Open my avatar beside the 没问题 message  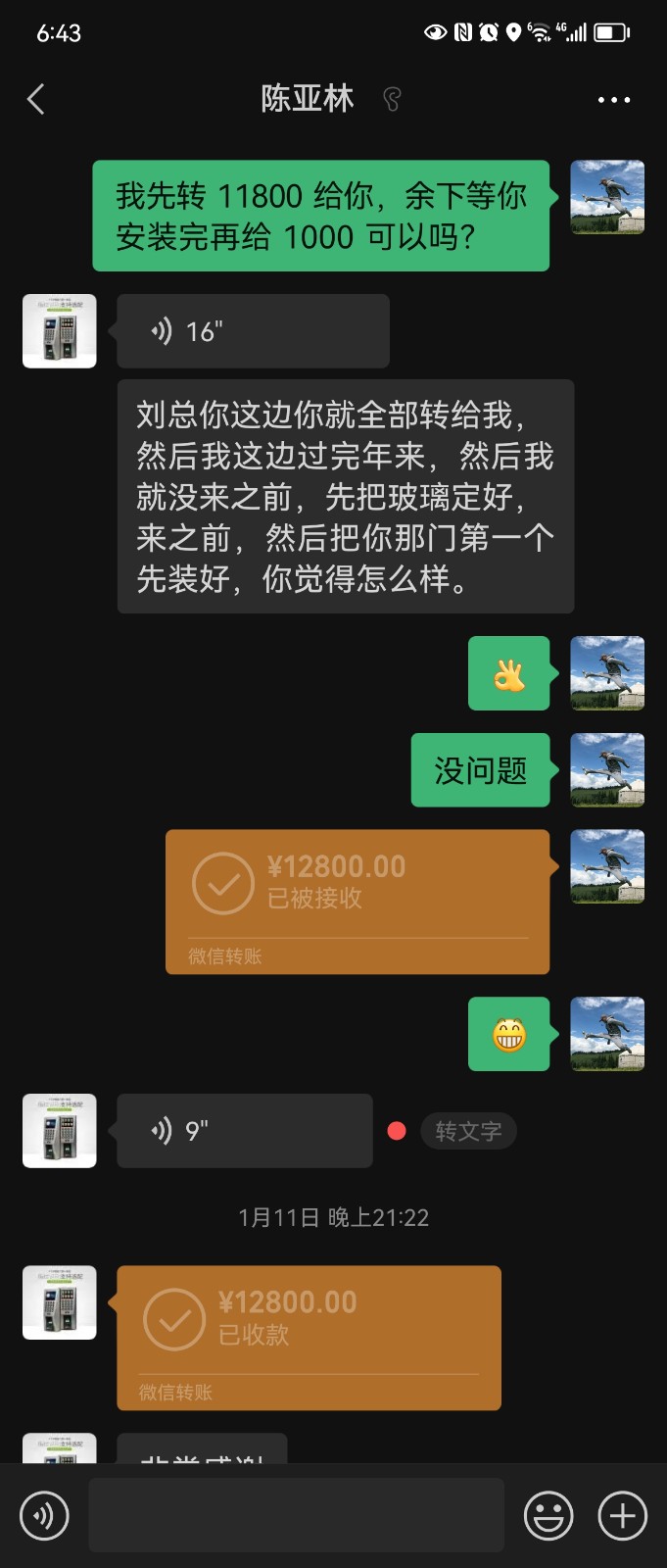point(607,770)
